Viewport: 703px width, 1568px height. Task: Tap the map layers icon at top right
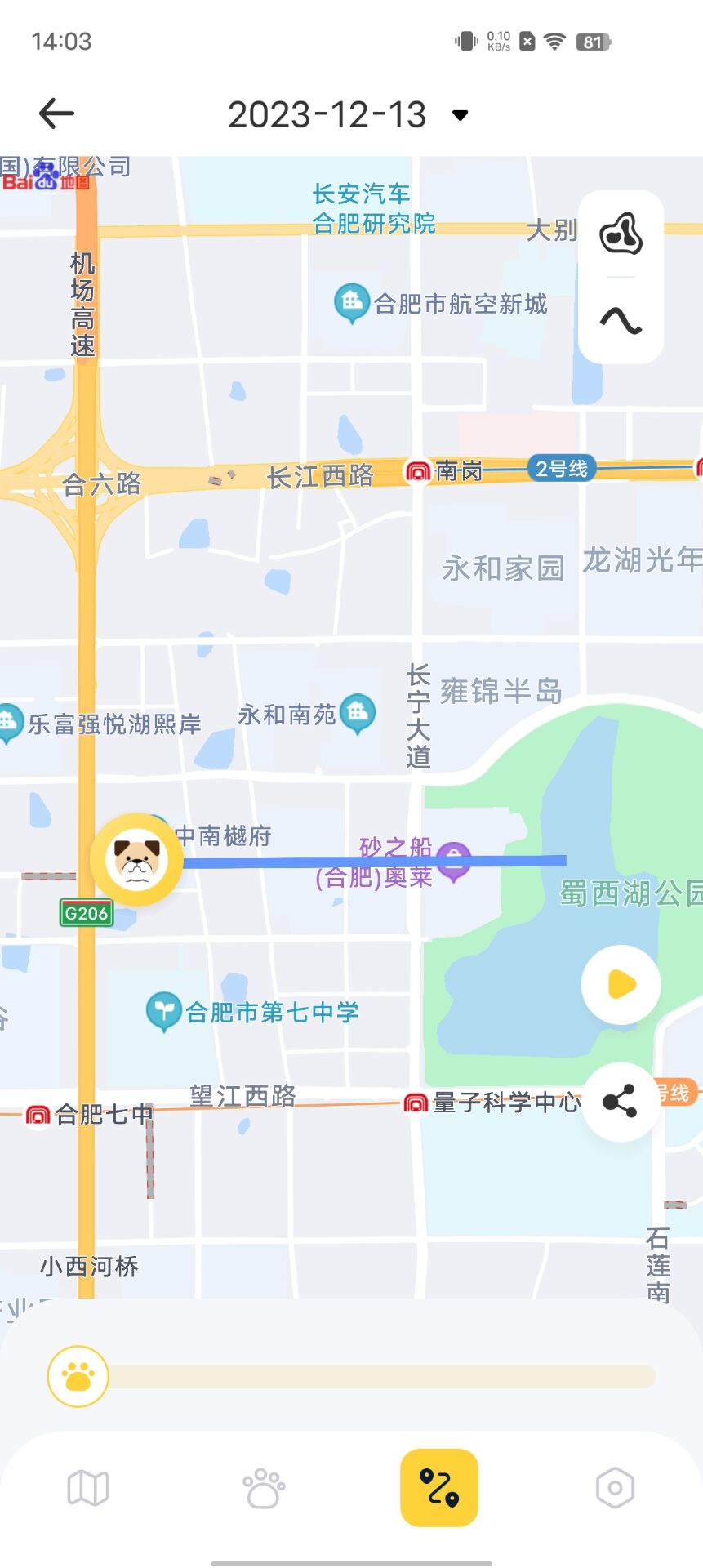[x=621, y=233]
